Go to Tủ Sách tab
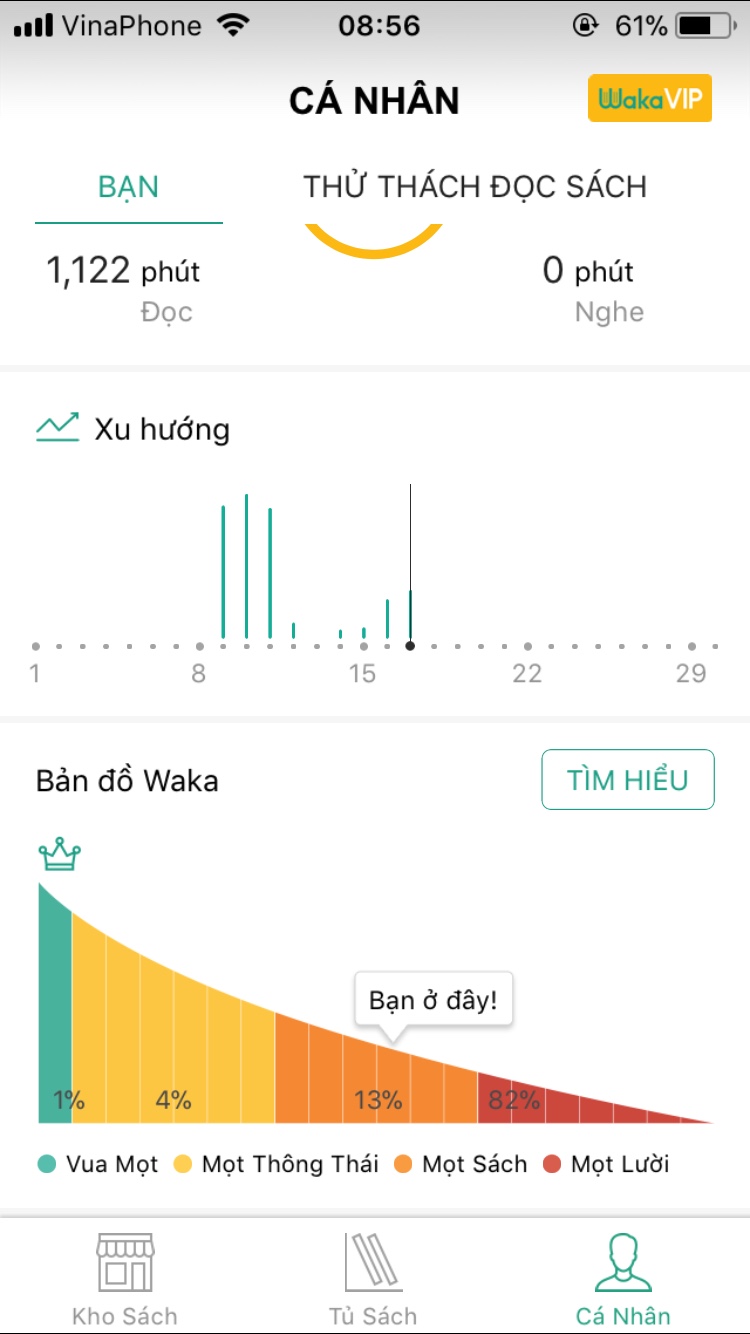The height and width of the screenshot is (1334, 750). tap(373, 1278)
